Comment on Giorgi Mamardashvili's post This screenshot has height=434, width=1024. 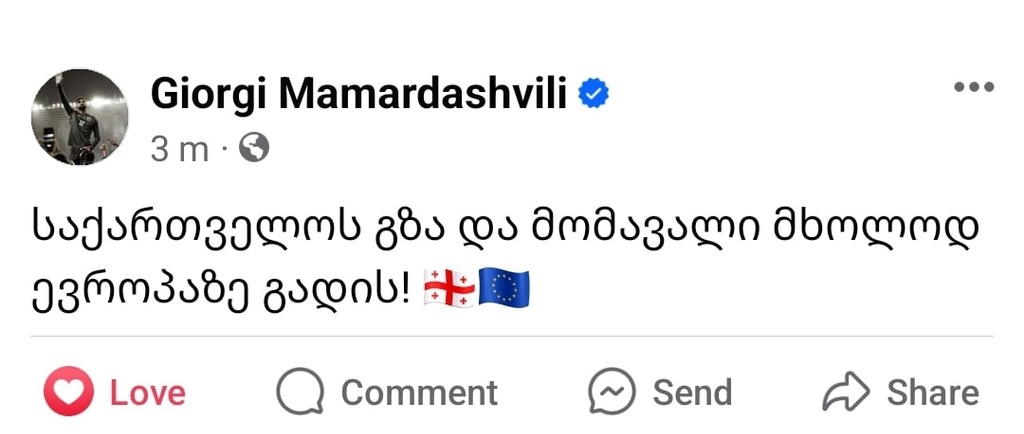[387, 392]
